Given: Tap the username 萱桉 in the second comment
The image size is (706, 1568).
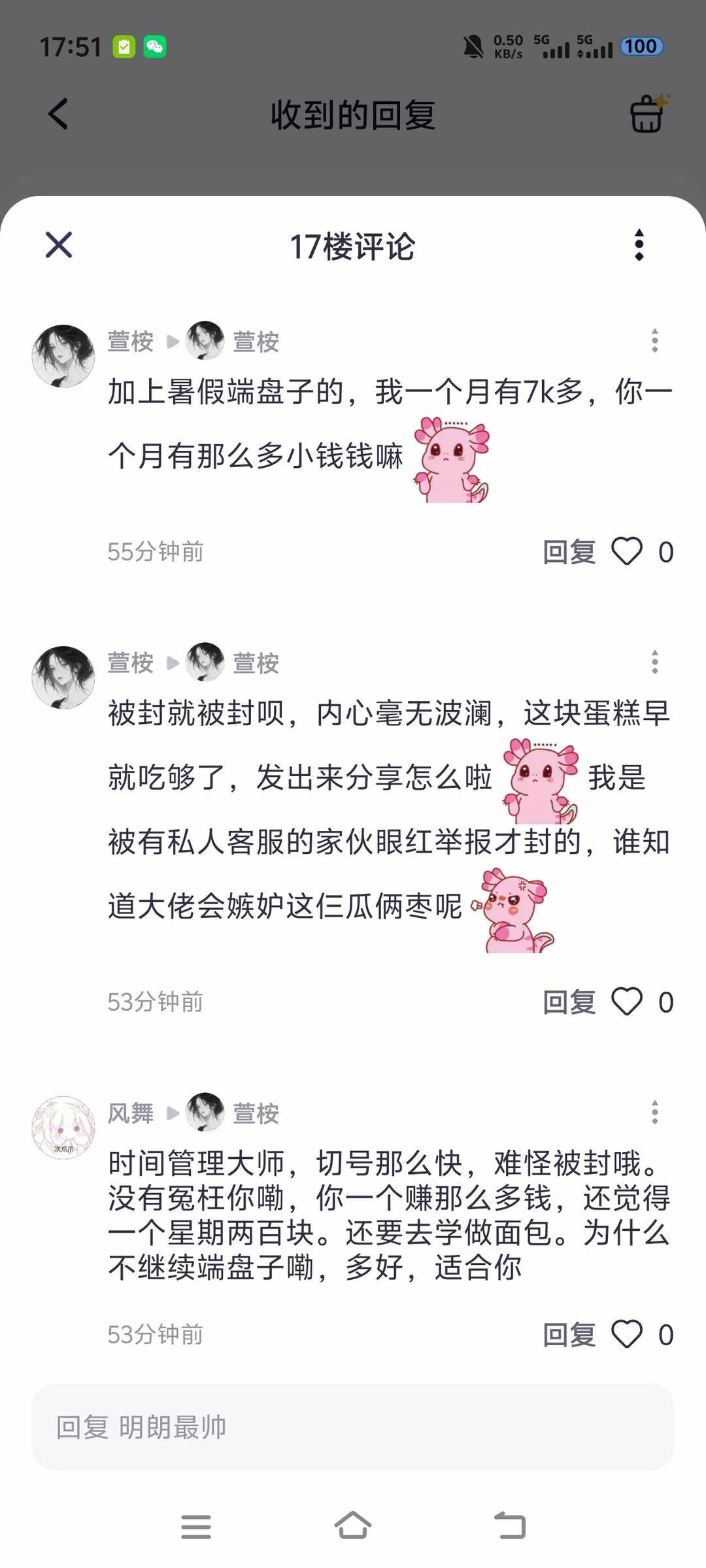Looking at the screenshot, I should pos(129,663).
